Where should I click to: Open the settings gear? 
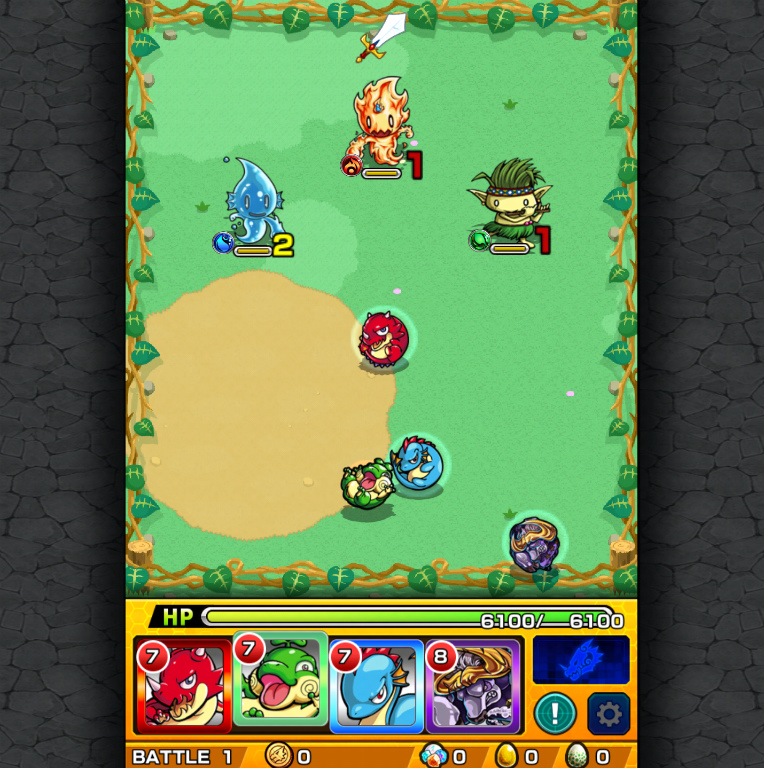608,714
